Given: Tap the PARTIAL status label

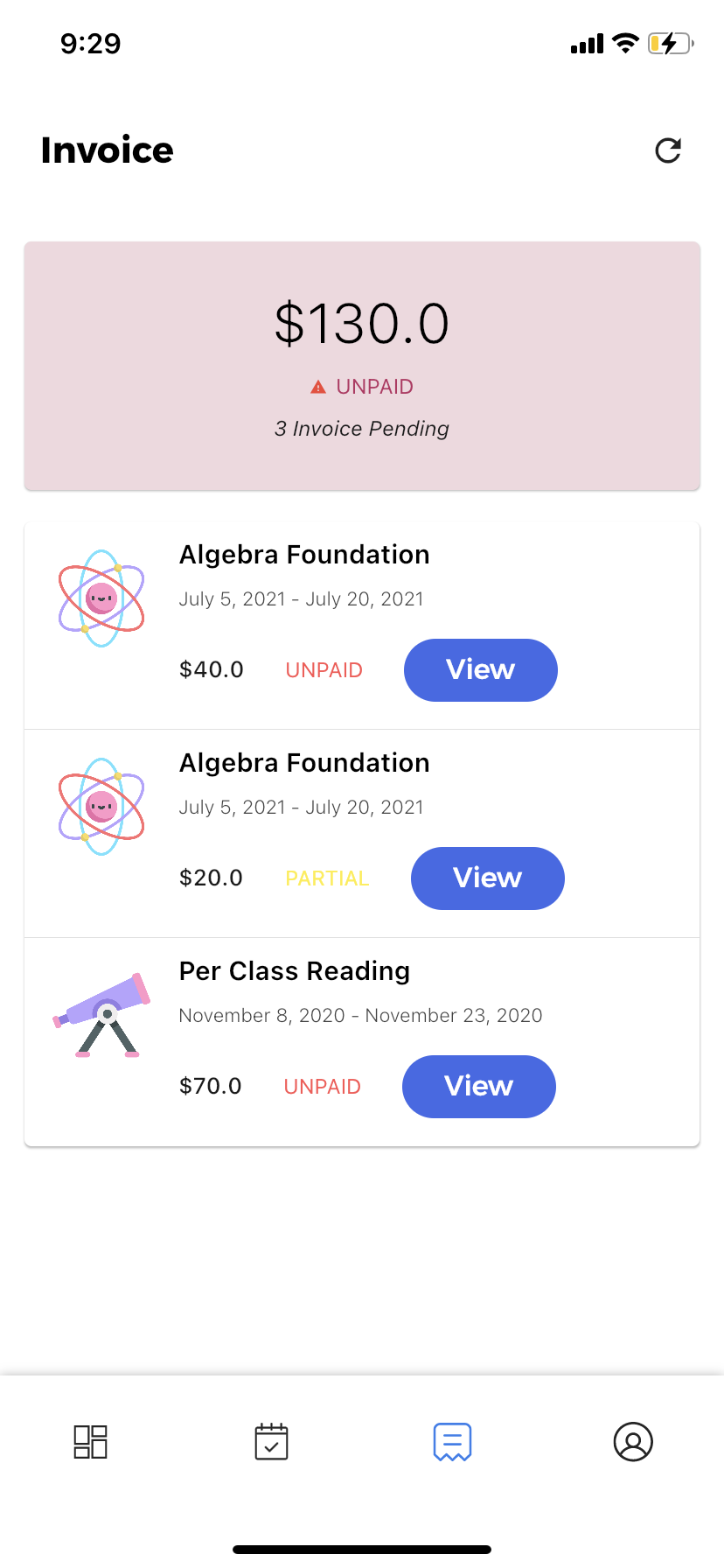Looking at the screenshot, I should [x=326, y=878].
